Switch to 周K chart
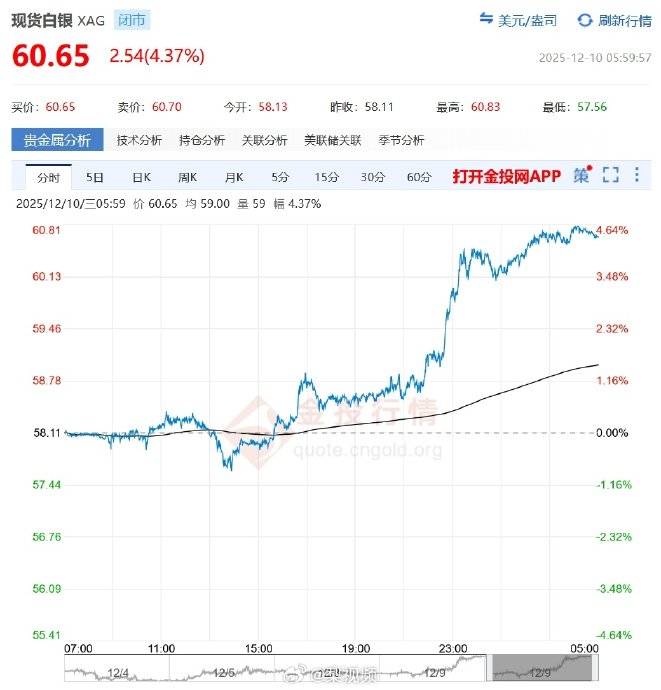Image resolution: width=661 pixels, height=690 pixels. 187,177
